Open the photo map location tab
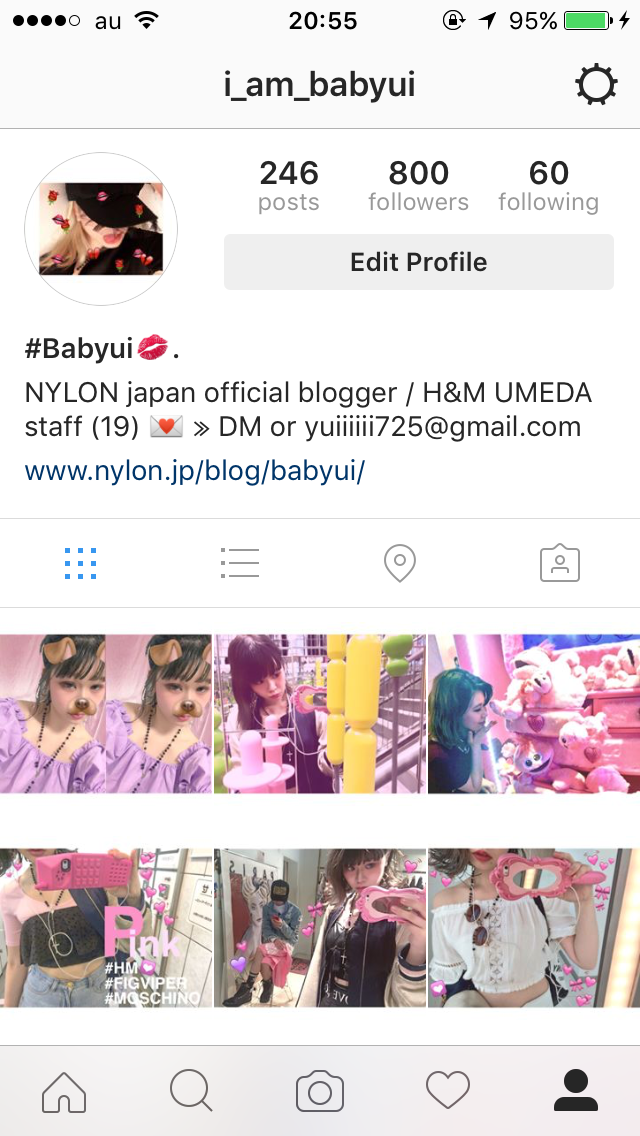Screen dimensions: 640x1136 click(400, 563)
